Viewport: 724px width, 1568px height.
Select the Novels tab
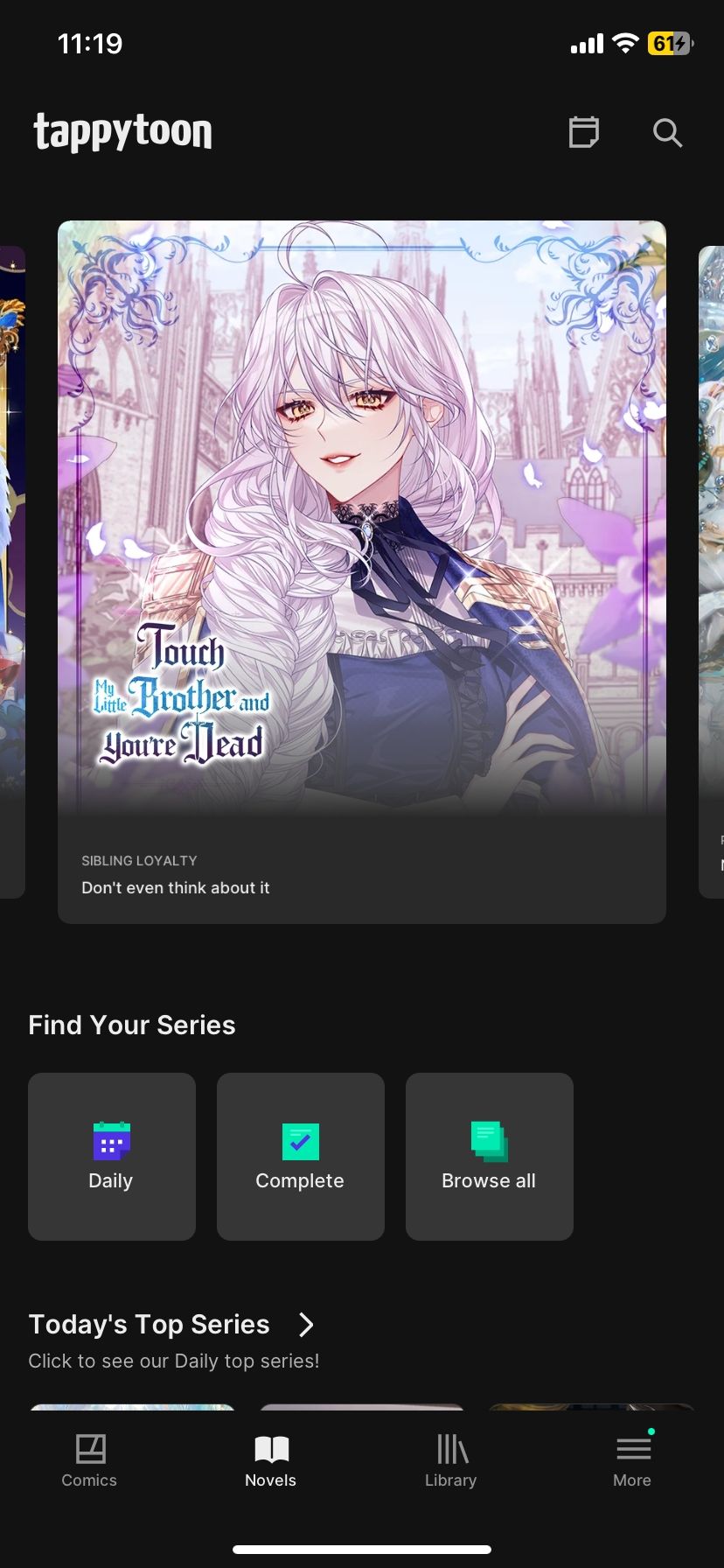click(271, 1460)
